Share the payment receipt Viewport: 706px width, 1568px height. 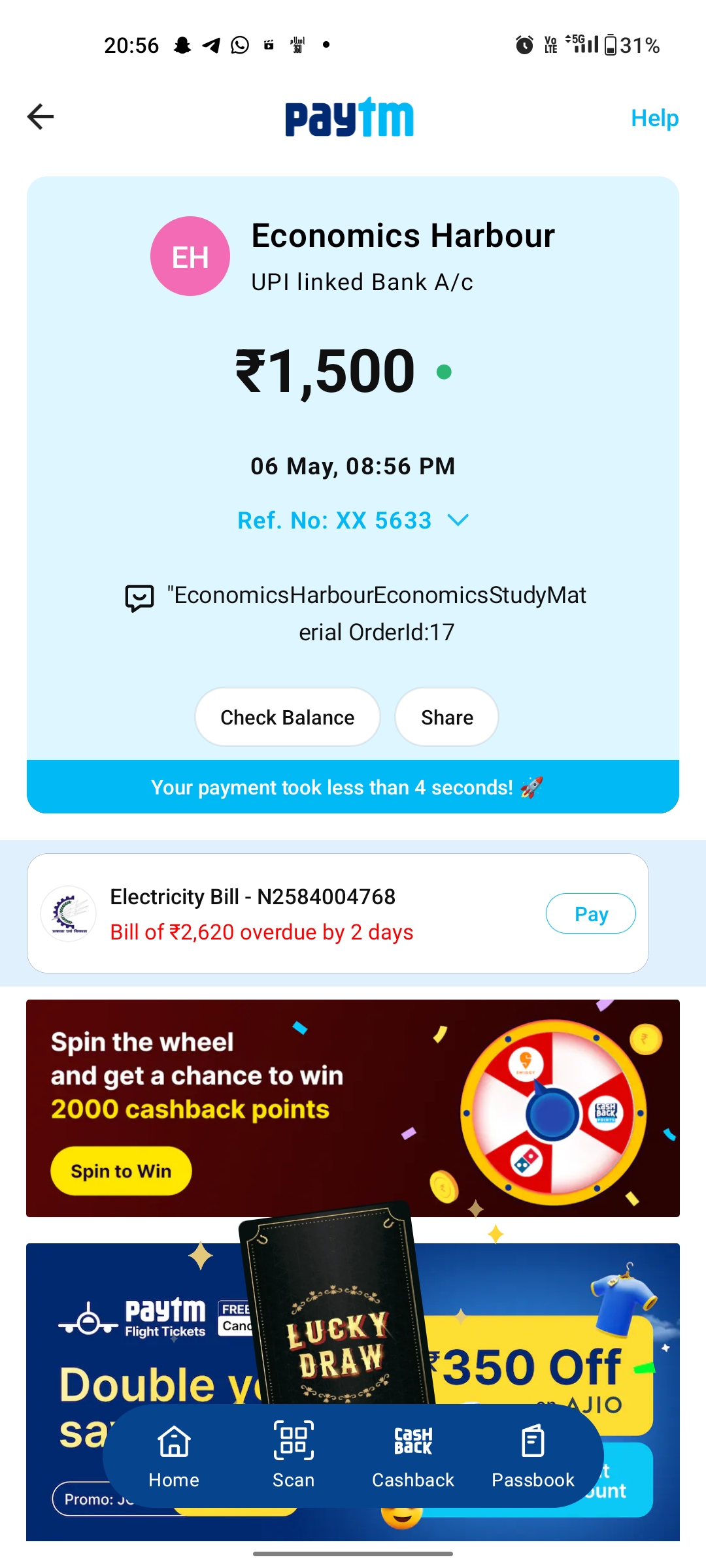click(446, 717)
